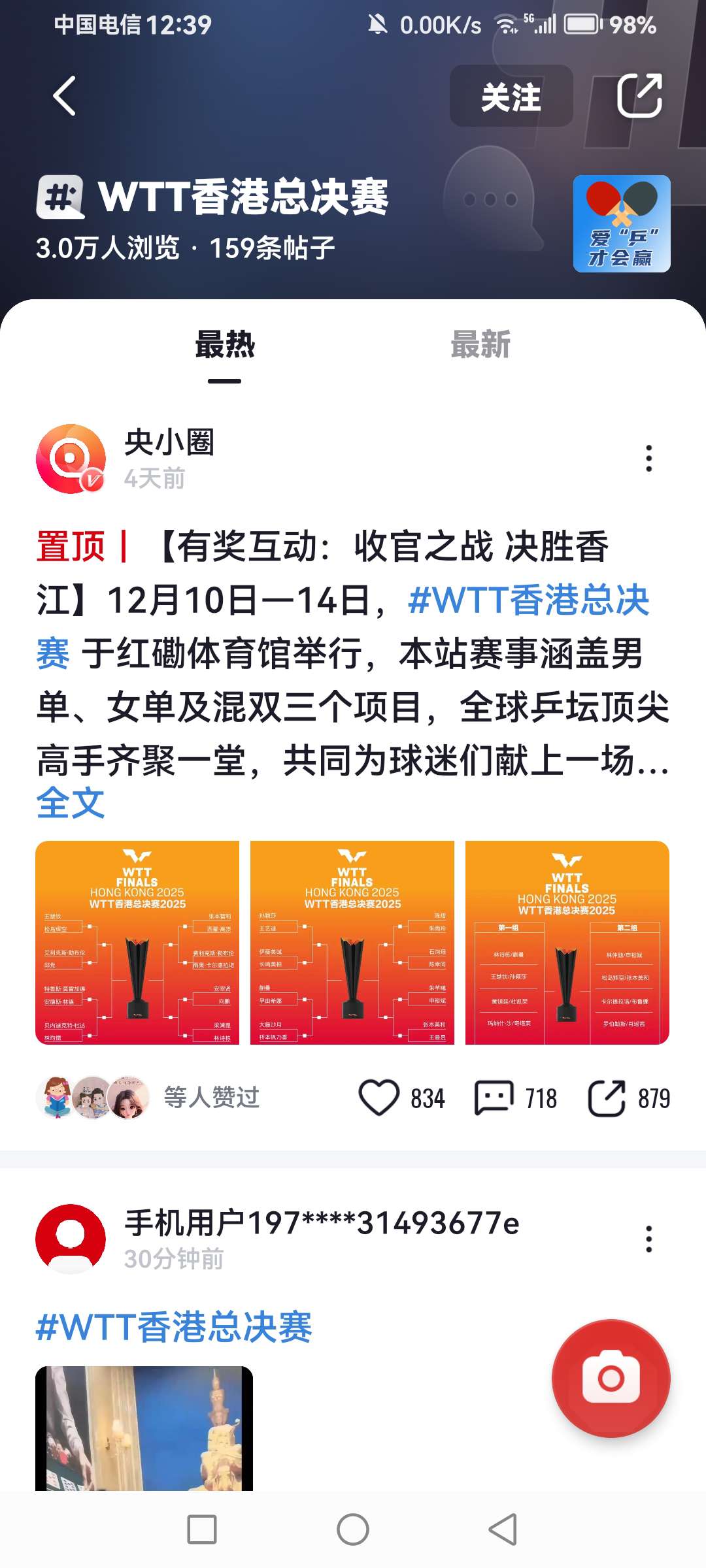Select the 最热 tab
706x1568 pixels.
point(225,344)
